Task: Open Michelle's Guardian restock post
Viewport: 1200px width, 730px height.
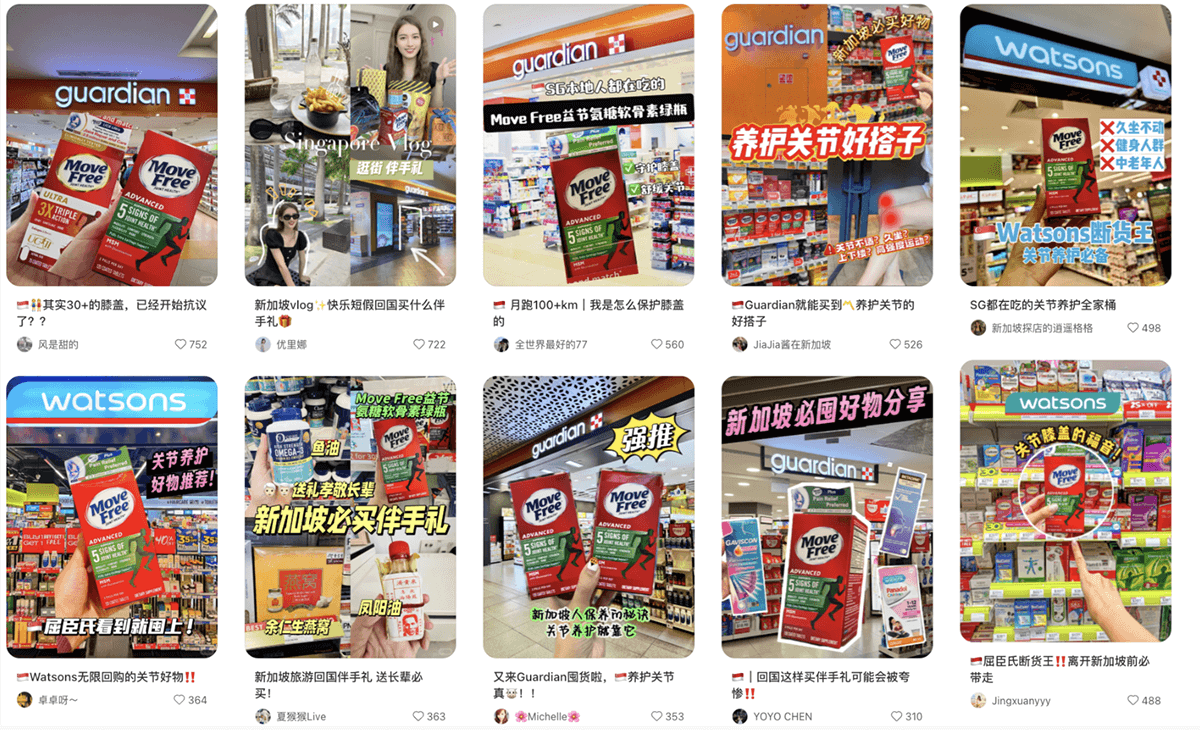Action: (x=588, y=517)
